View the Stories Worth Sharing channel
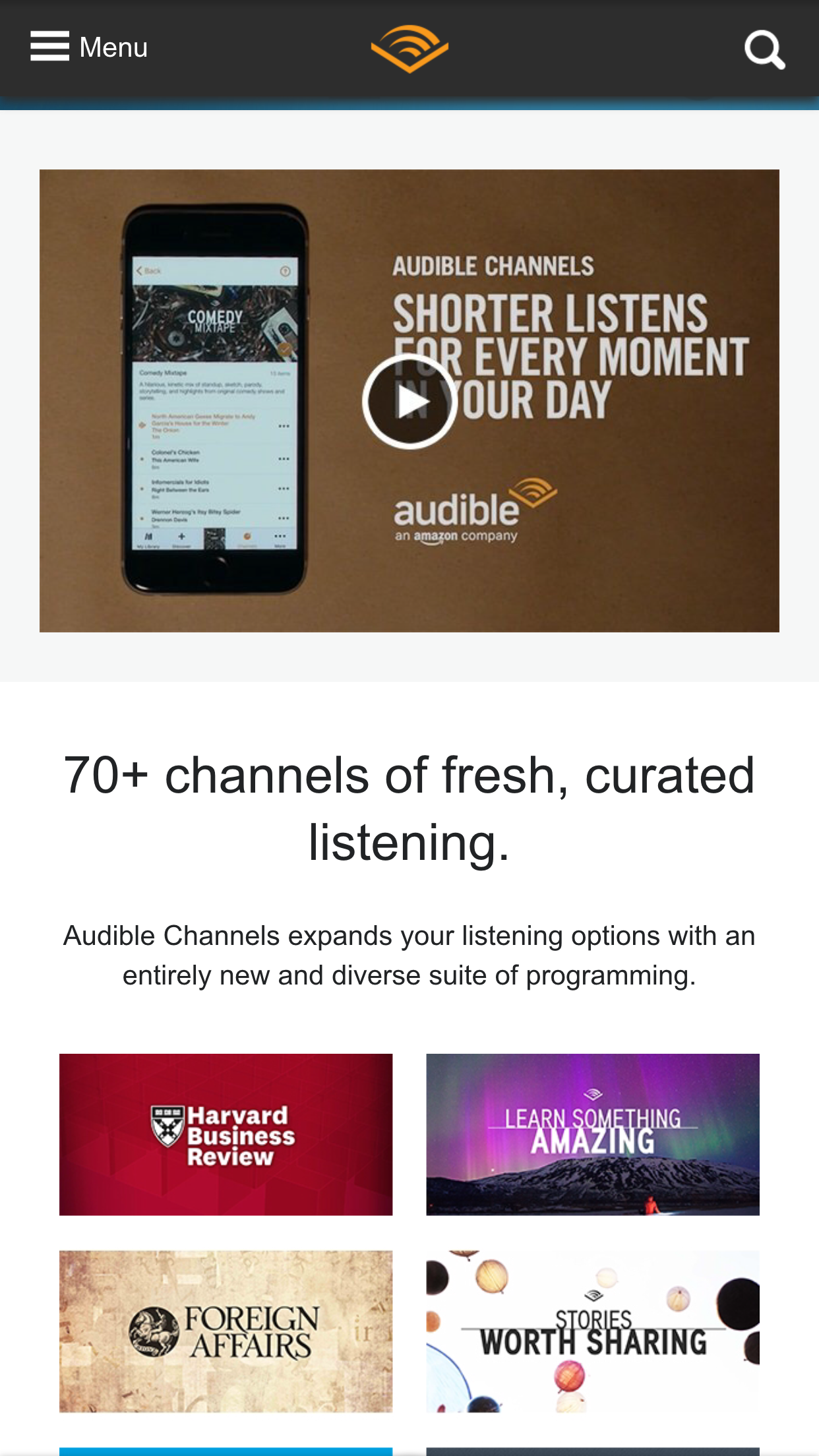The width and height of the screenshot is (819, 1456). (x=592, y=1331)
